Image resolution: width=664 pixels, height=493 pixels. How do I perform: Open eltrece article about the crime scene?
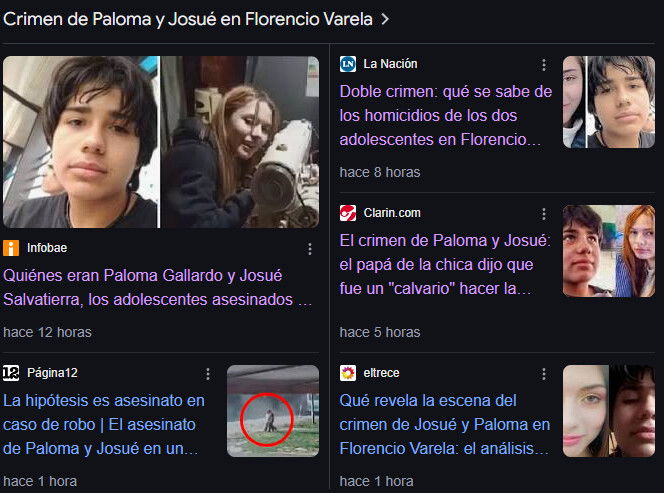click(445, 424)
